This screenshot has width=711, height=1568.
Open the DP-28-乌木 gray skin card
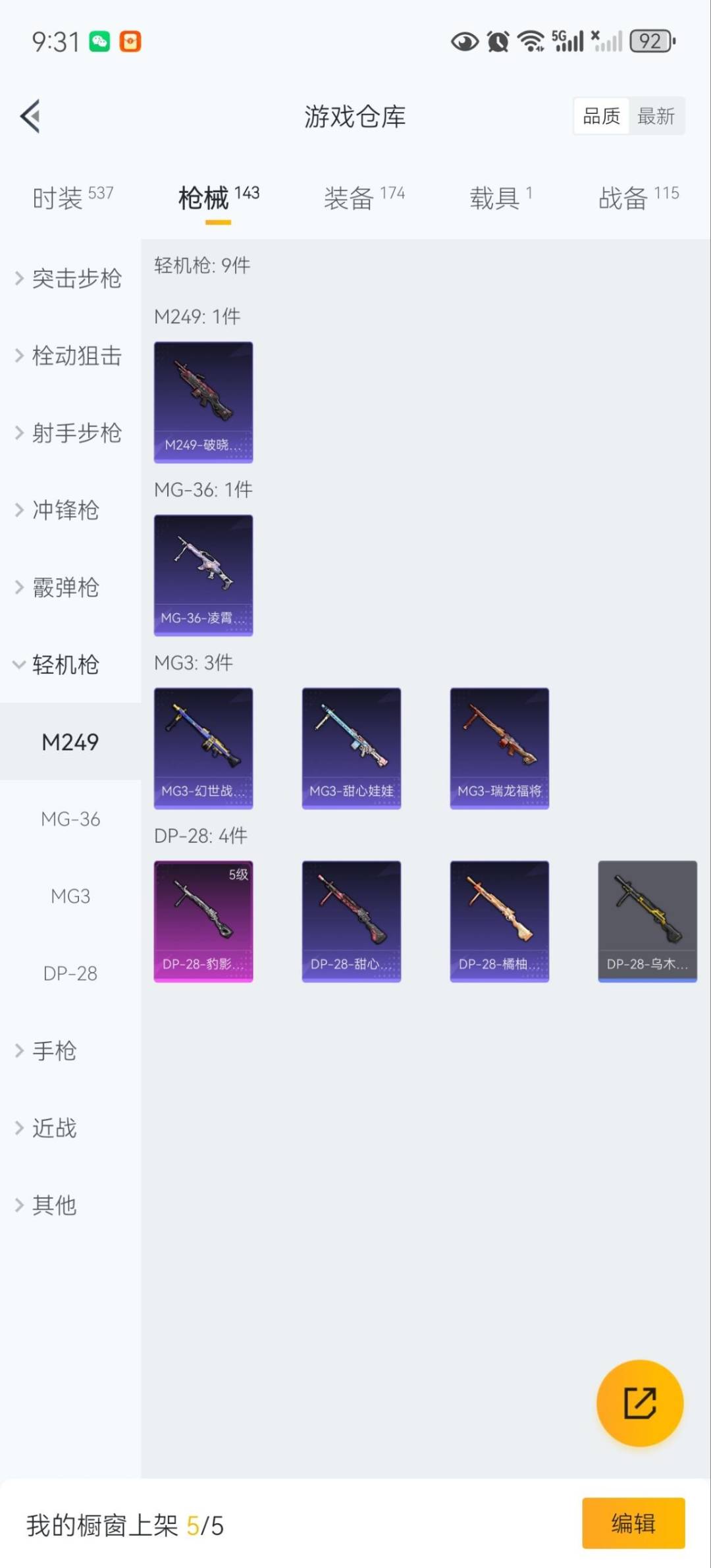click(x=647, y=919)
